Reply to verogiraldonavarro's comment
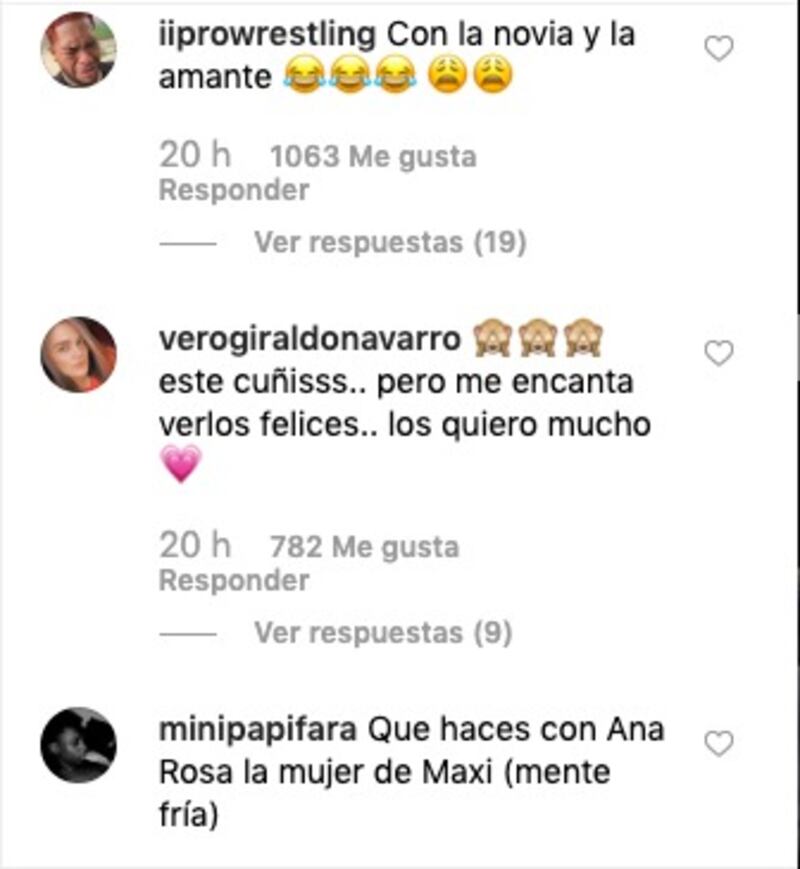This screenshot has height=869, width=800. click(234, 580)
